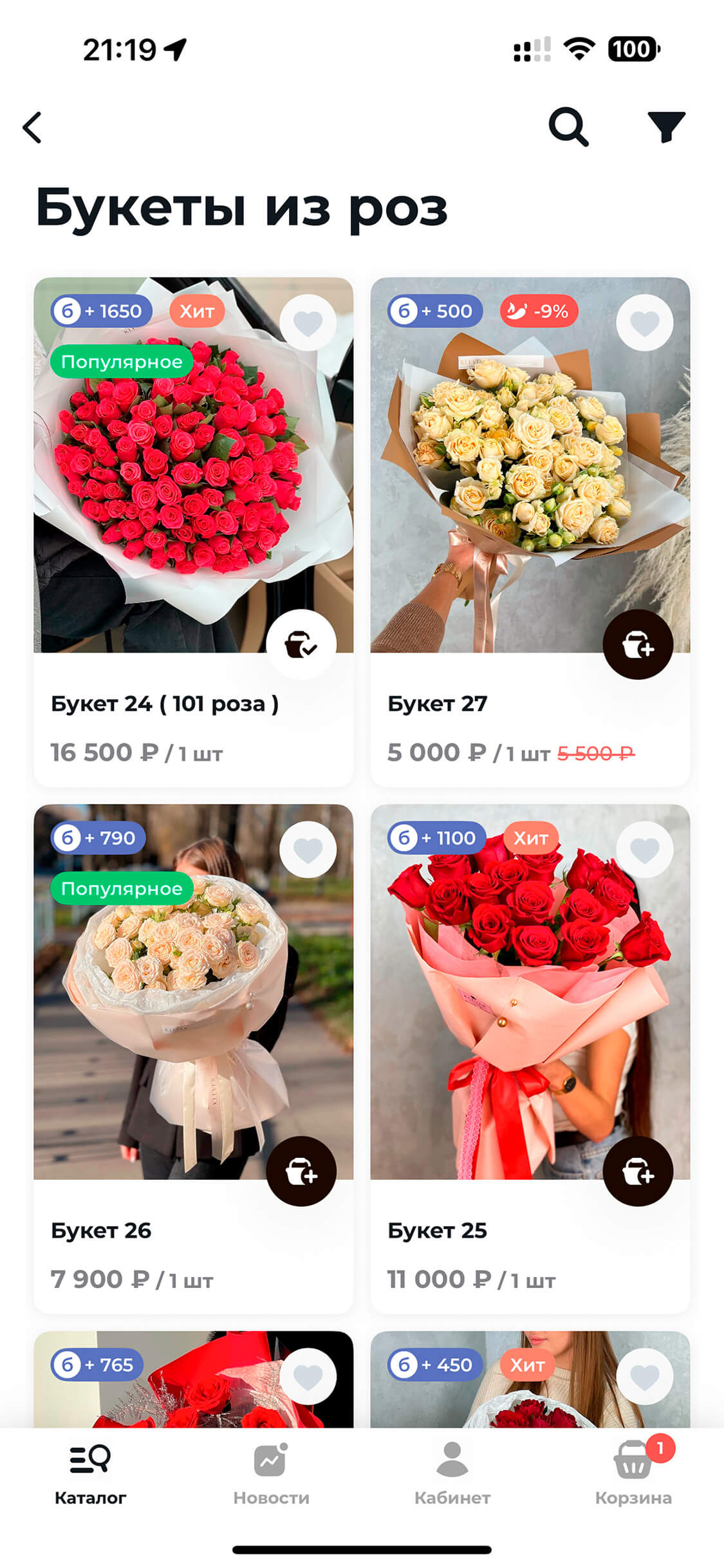
Task: View details of Букет 26
Action: point(101,1230)
